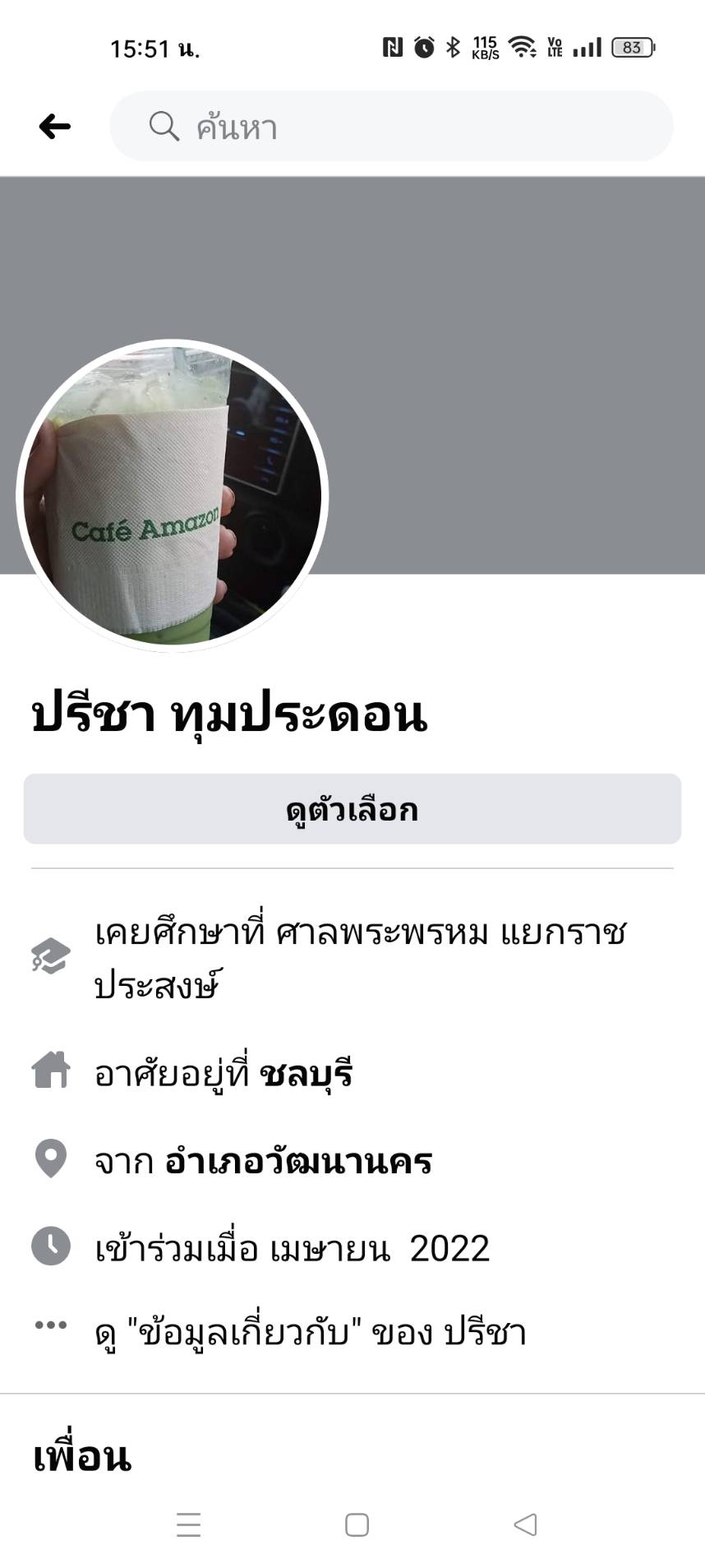See ข้อมูลเกี่ยวกับ ของ ปรีชา details
The height and width of the screenshot is (1568, 705).
pyautogui.click(x=310, y=1332)
